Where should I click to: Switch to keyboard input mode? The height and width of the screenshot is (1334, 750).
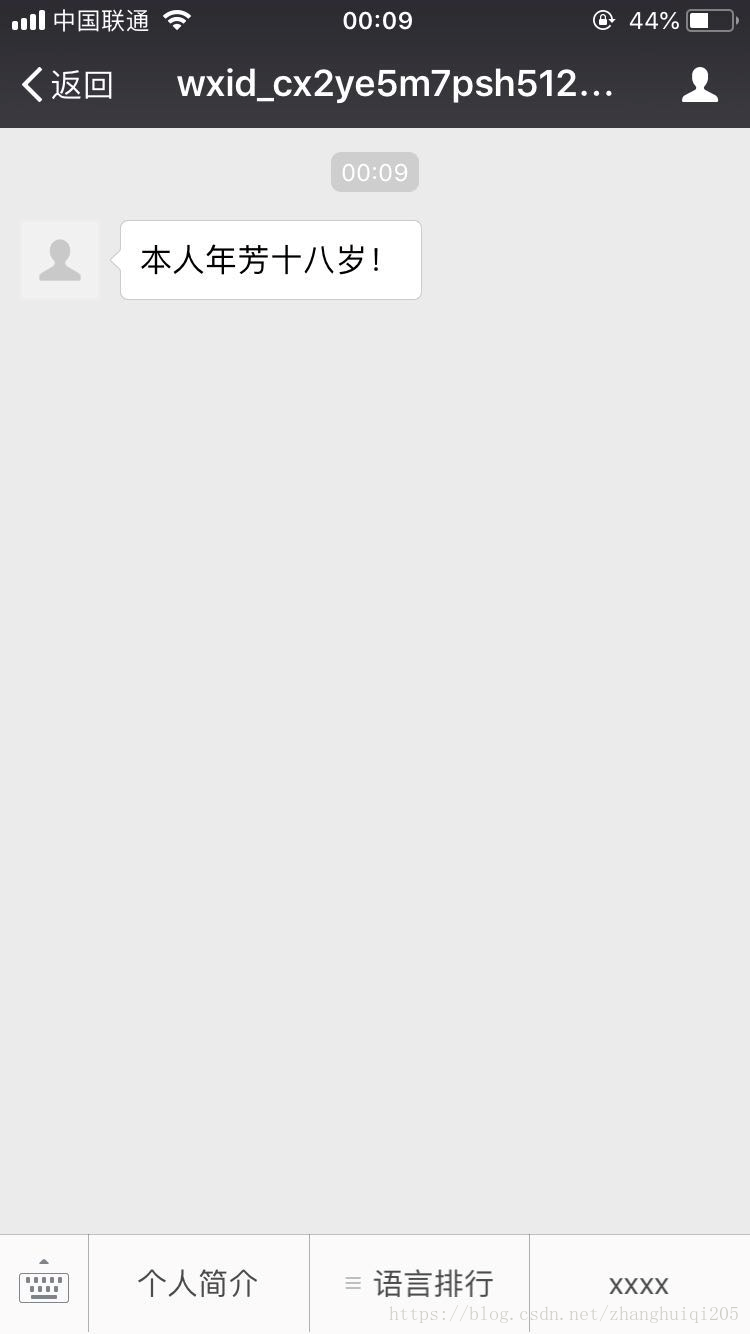tap(44, 1283)
